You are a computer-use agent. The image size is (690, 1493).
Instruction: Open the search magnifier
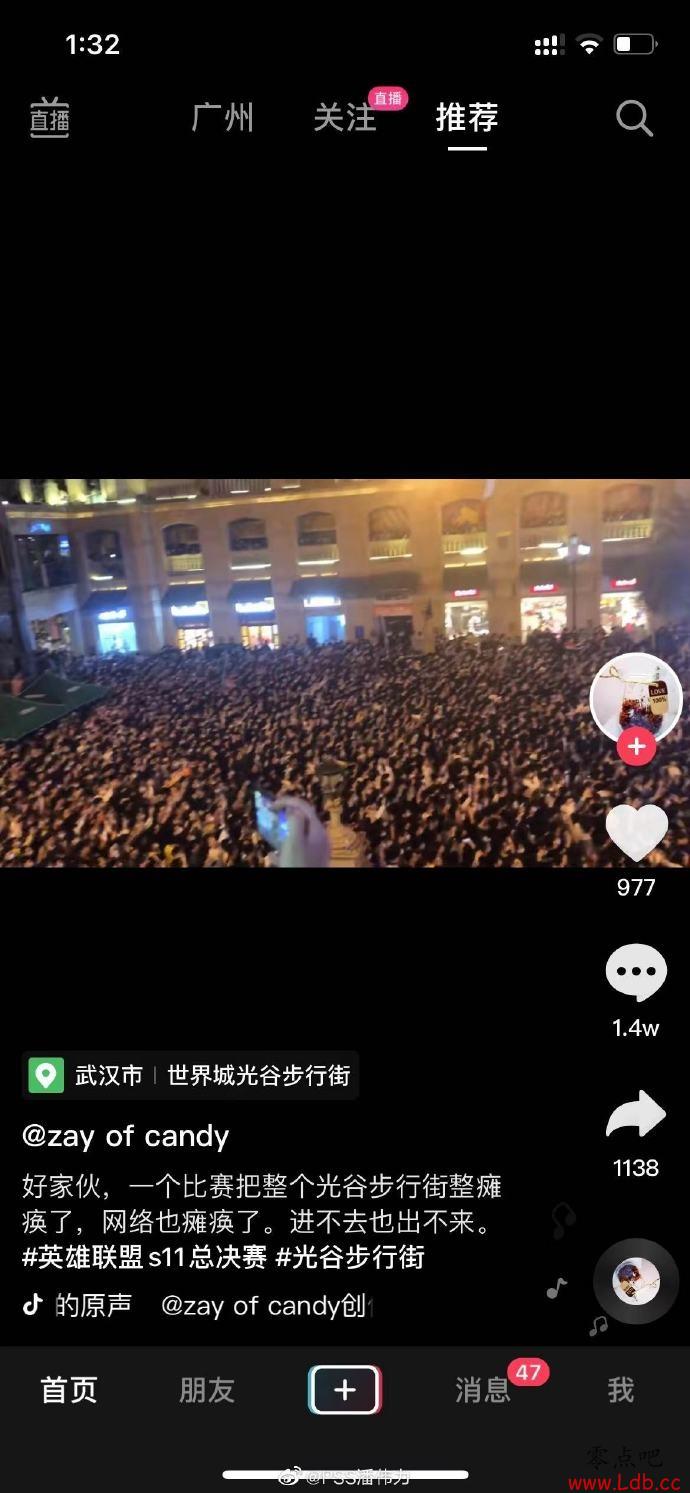pyautogui.click(x=634, y=118)
